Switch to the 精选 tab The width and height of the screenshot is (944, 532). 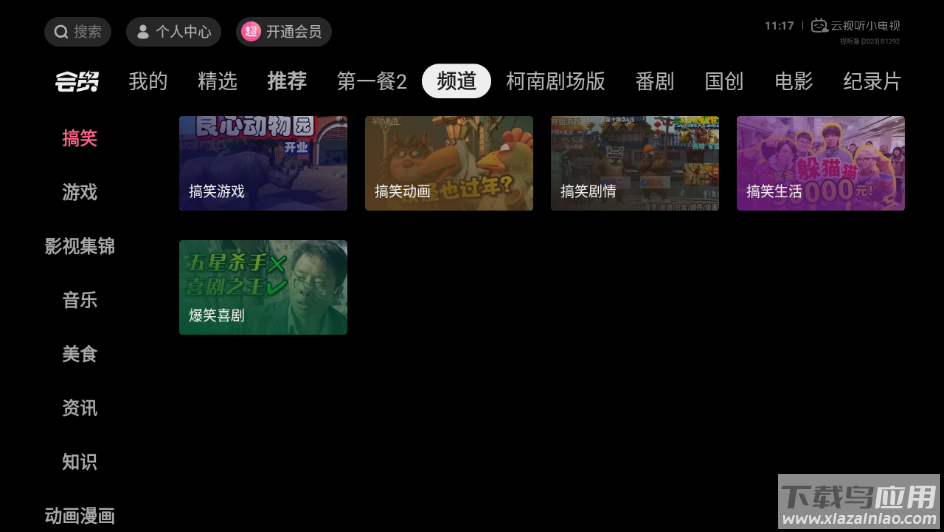217,82
